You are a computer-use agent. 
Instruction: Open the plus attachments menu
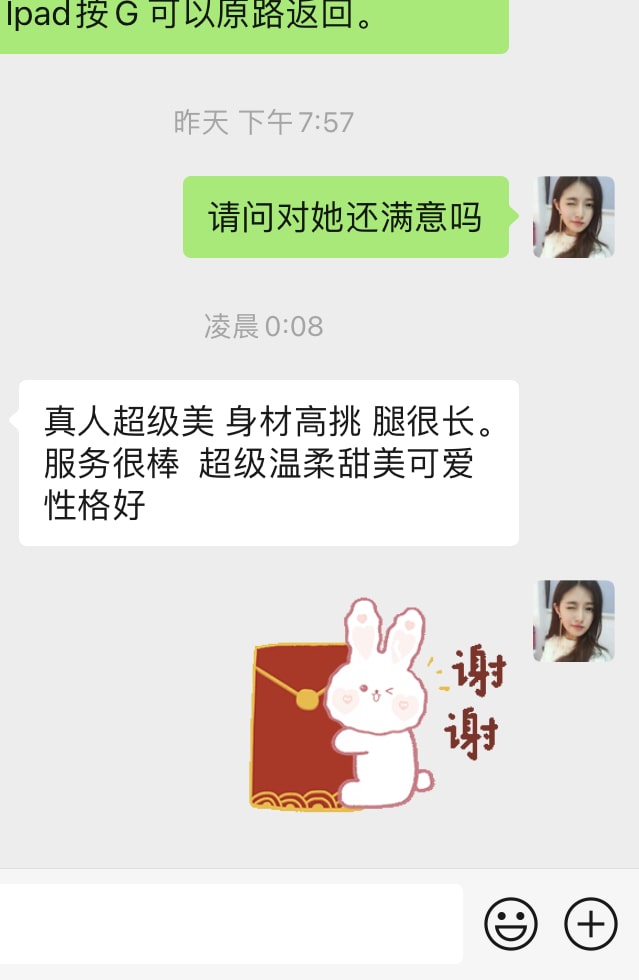tap(591, 923)
